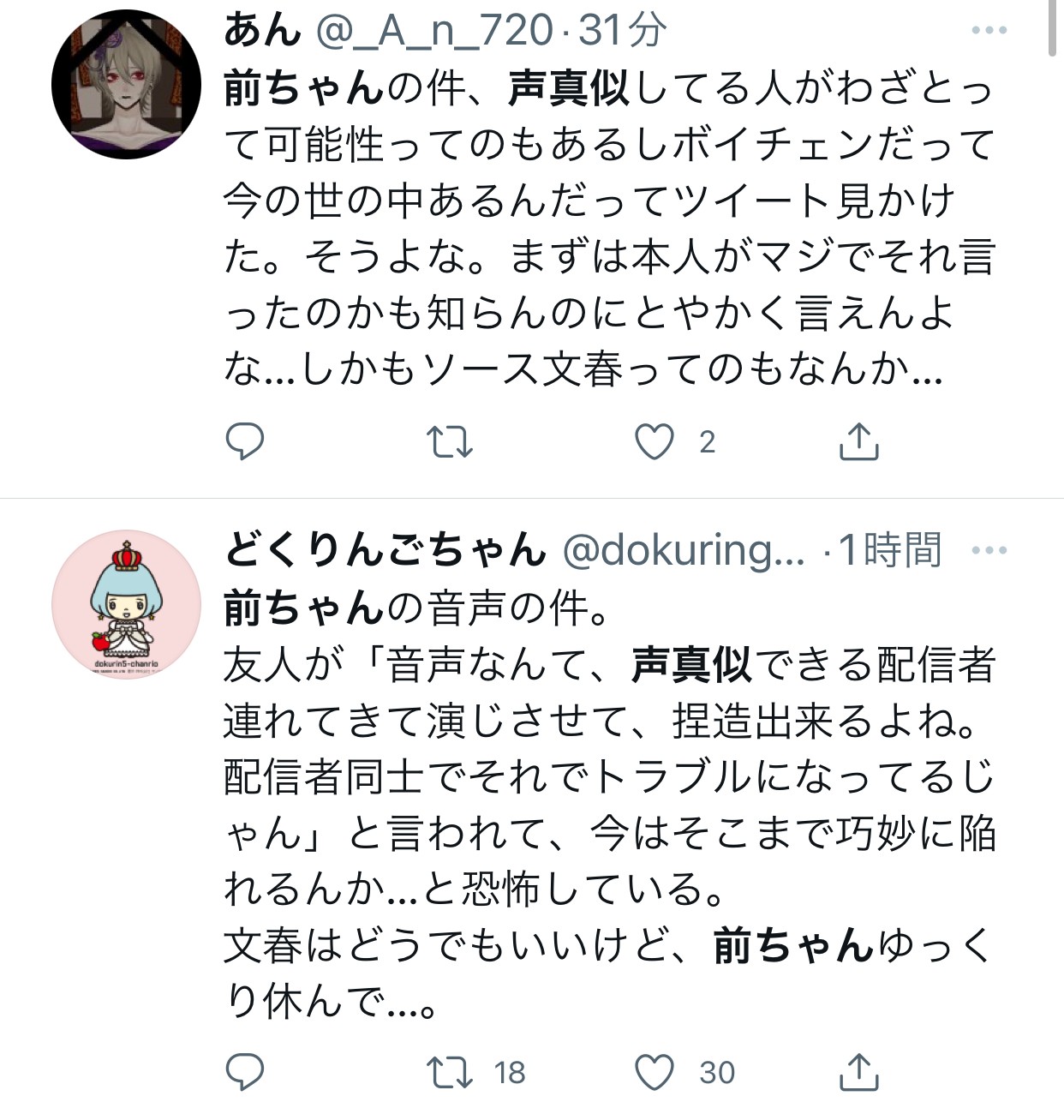The image size is (1064, 1120).
Task: Retweet あん's tweet
Action: 450,442
